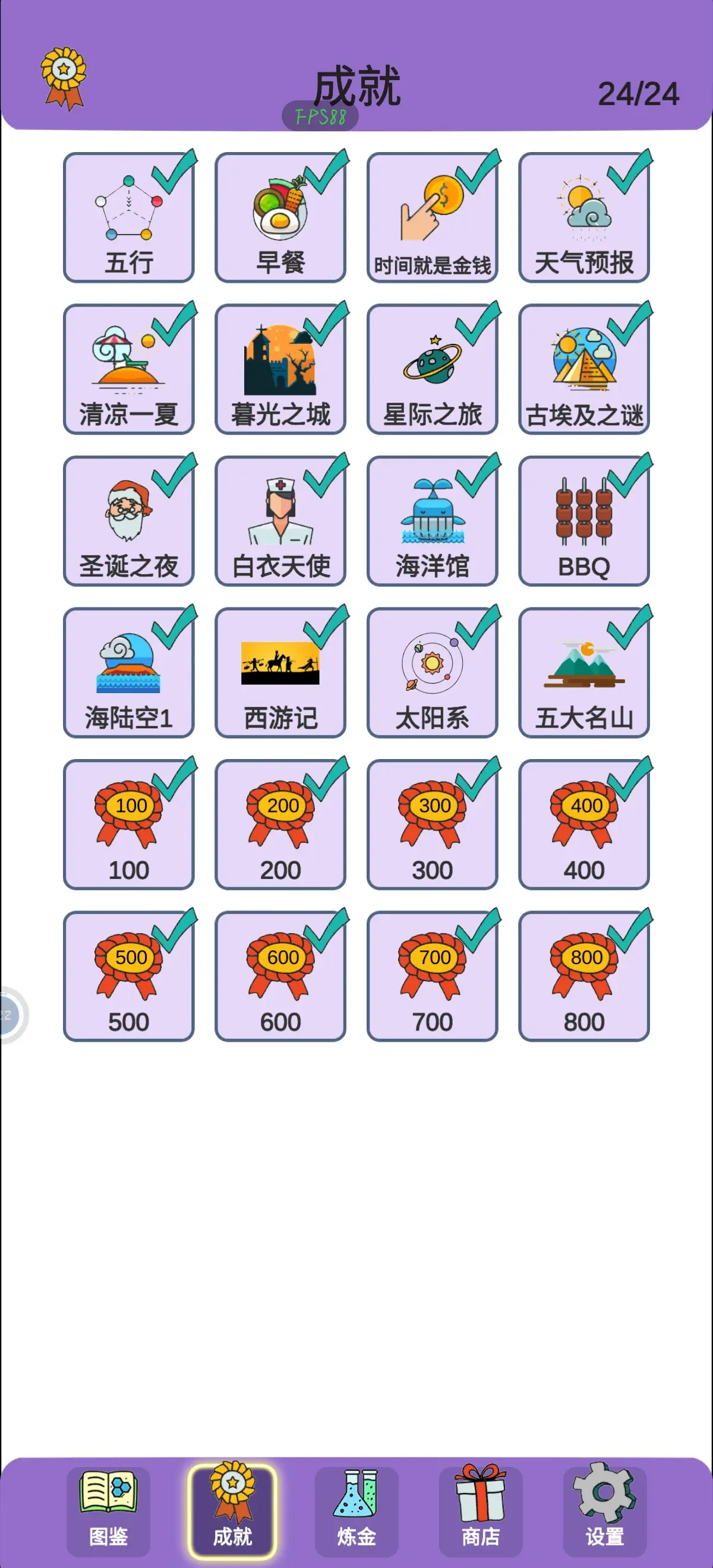
Task: Open the 800 ribbon achievement
Action: click(x=584, y=976)
